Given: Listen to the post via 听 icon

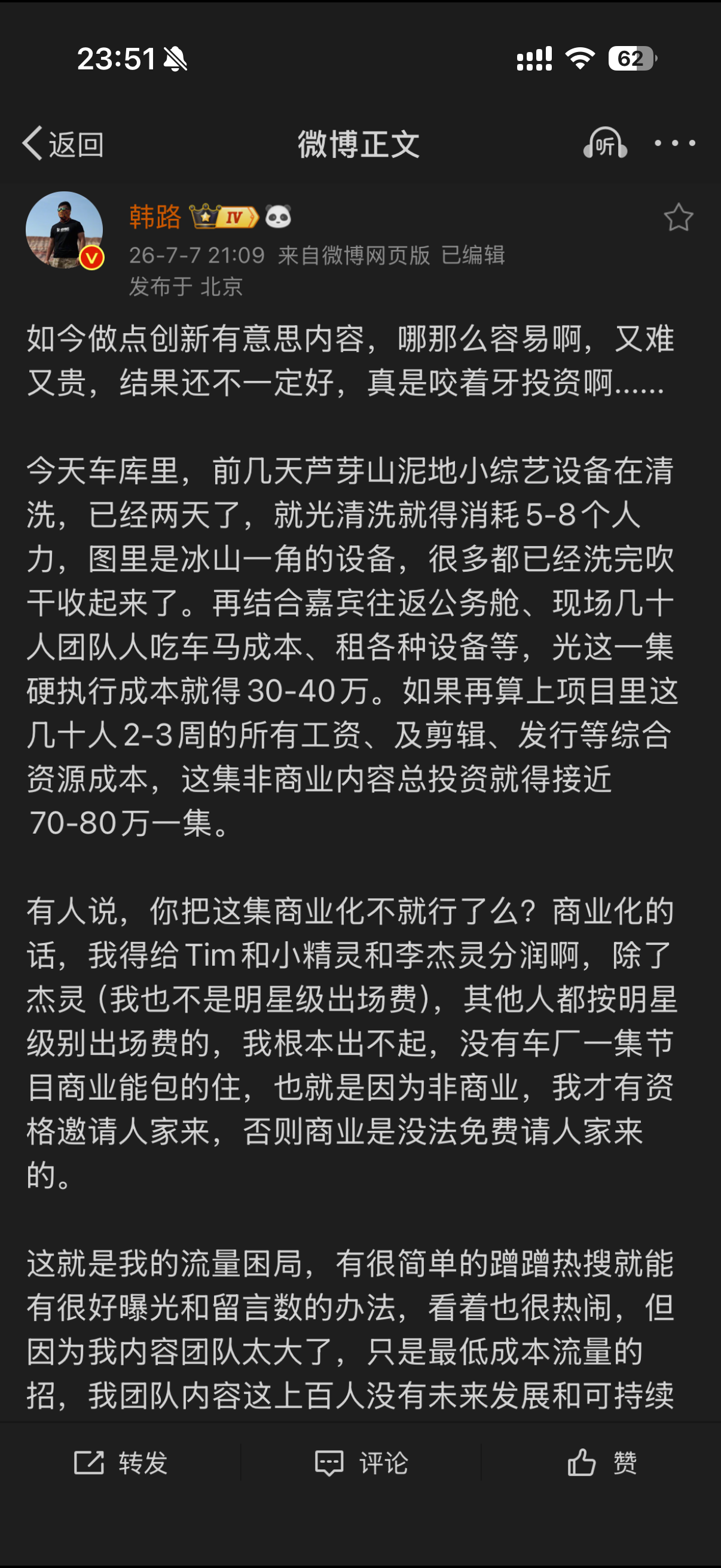Looking at the screenshot, I should 605,144.
